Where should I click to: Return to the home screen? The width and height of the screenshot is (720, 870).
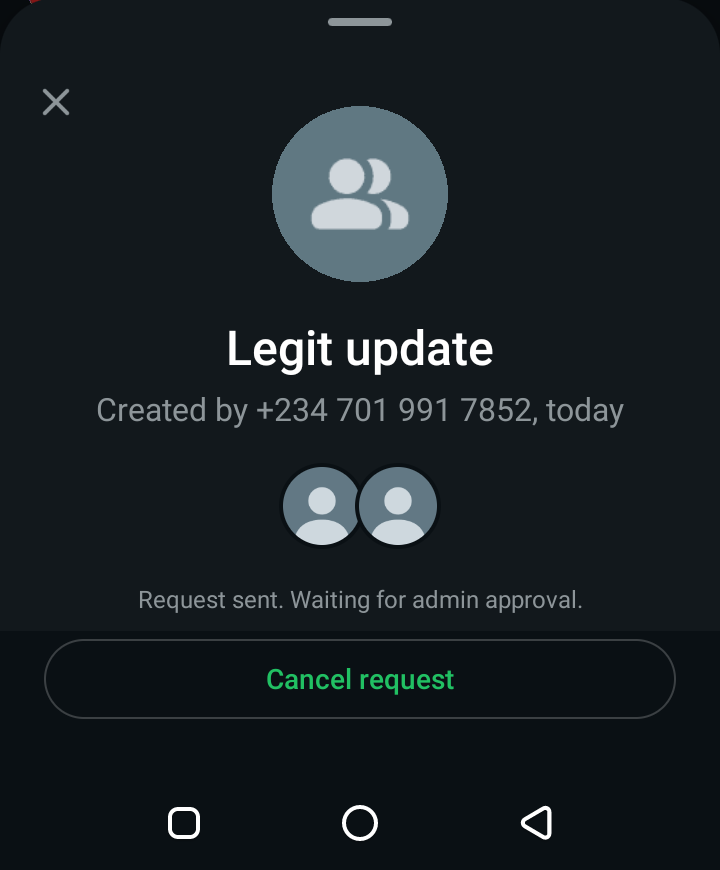coord(360,823)
